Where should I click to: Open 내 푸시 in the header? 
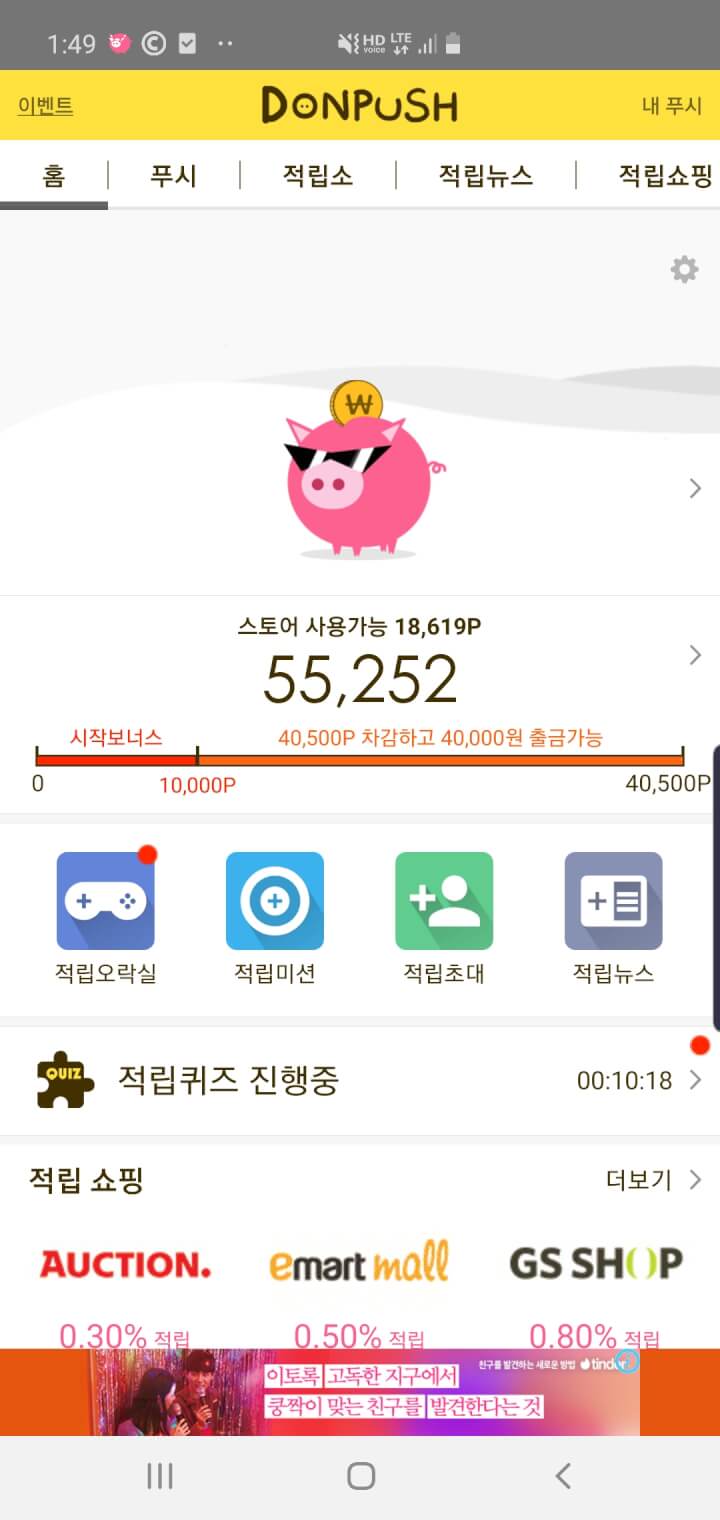click(x=672, y=106)
